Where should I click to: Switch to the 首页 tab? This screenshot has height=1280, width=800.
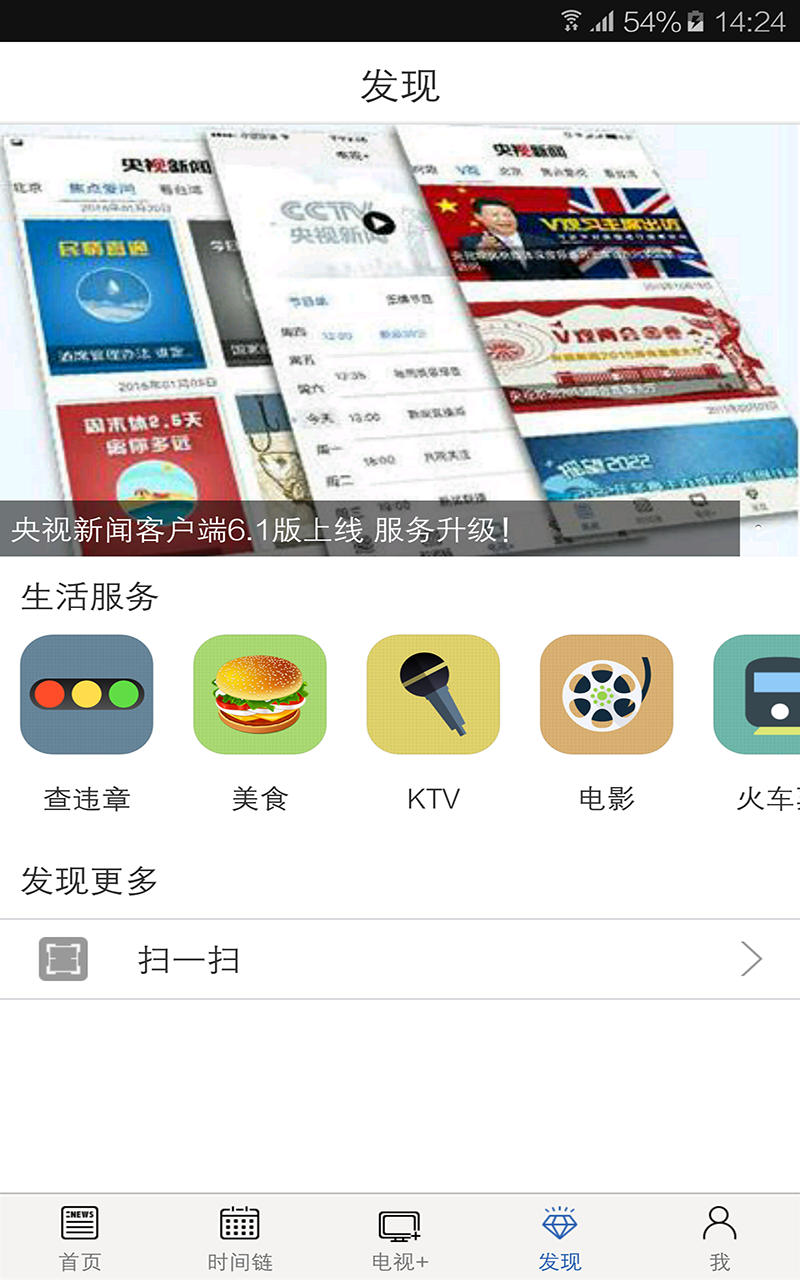(x=80, y=1236)
